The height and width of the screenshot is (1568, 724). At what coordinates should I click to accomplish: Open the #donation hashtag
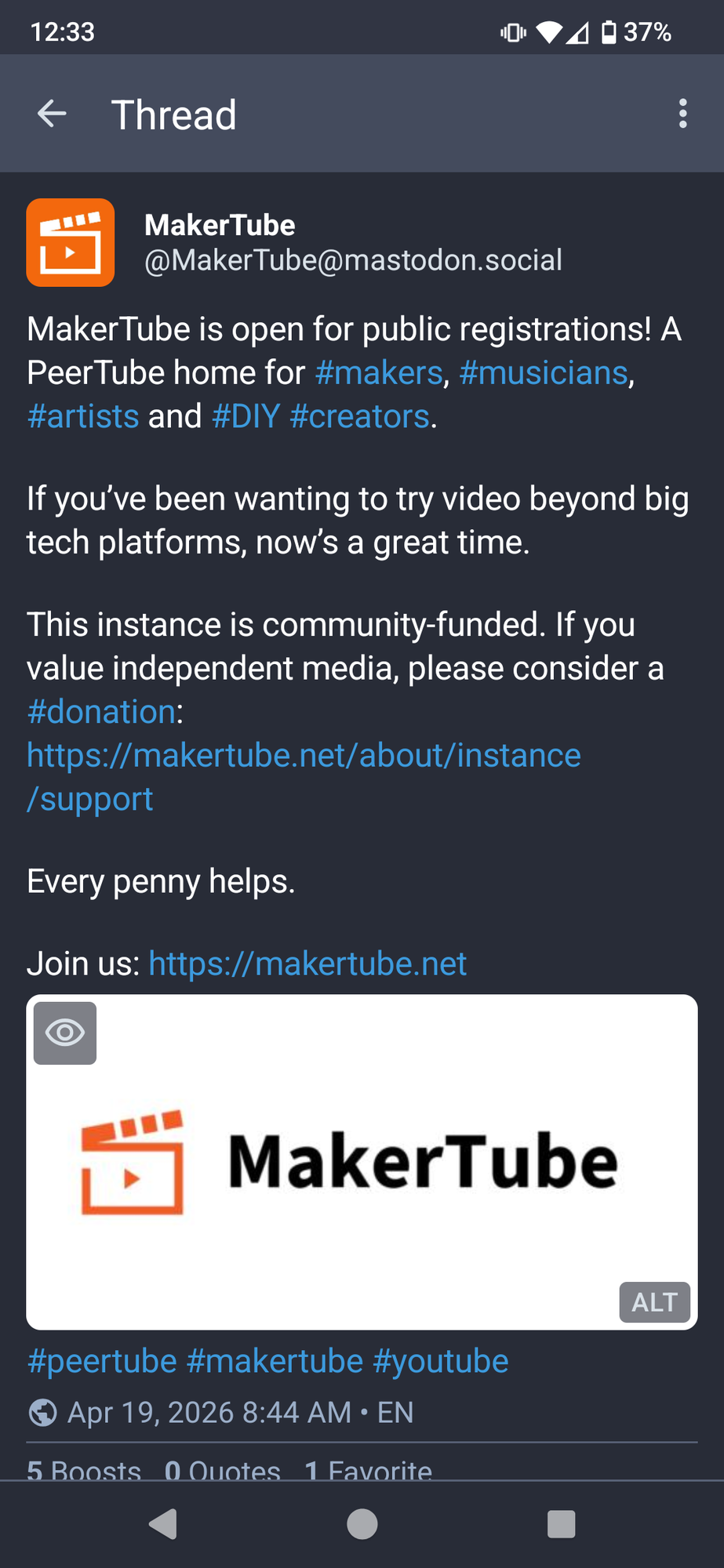click(101, 712)
